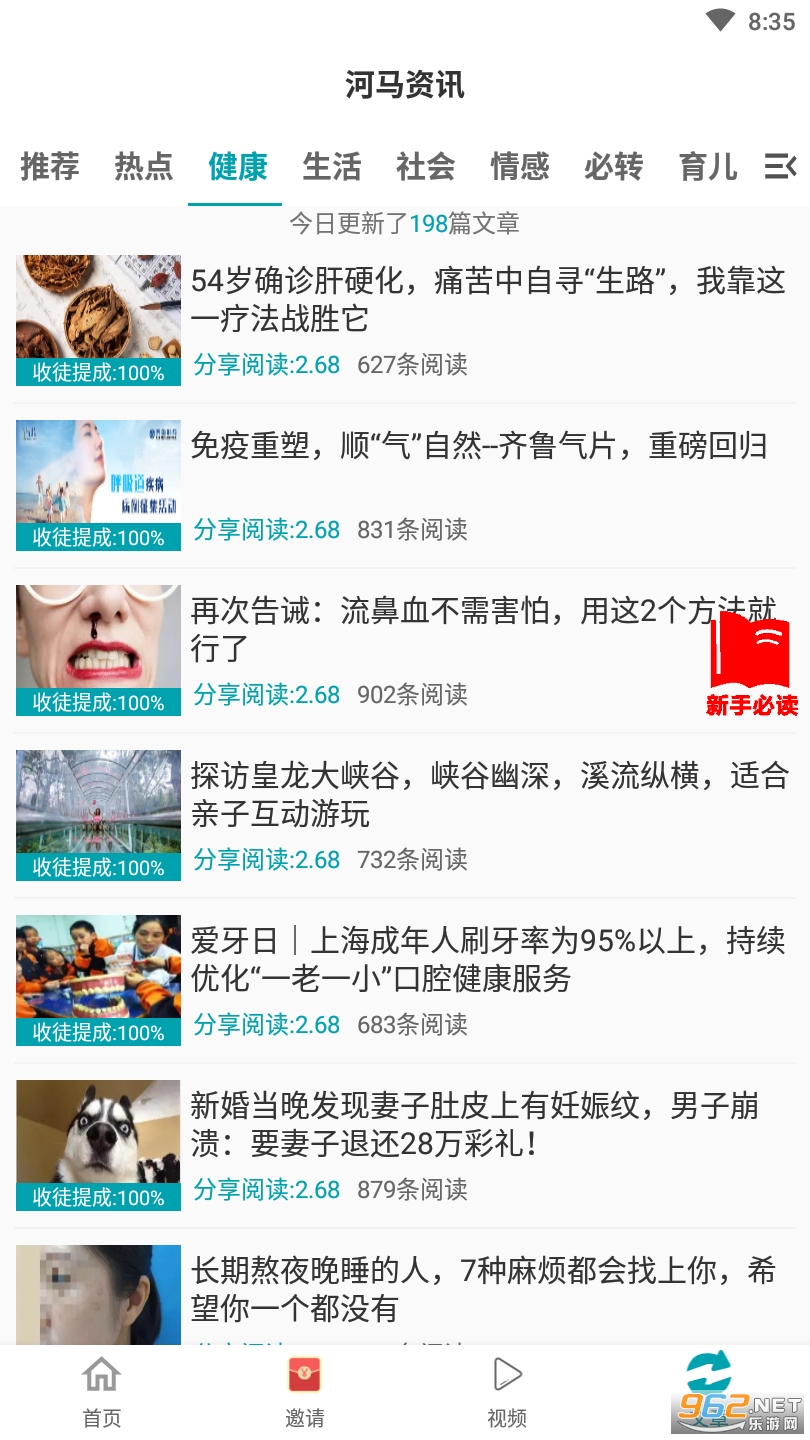
Task: Open the 长期熬夜晚睡的人 article
Action: click(x=482, y=1288)
